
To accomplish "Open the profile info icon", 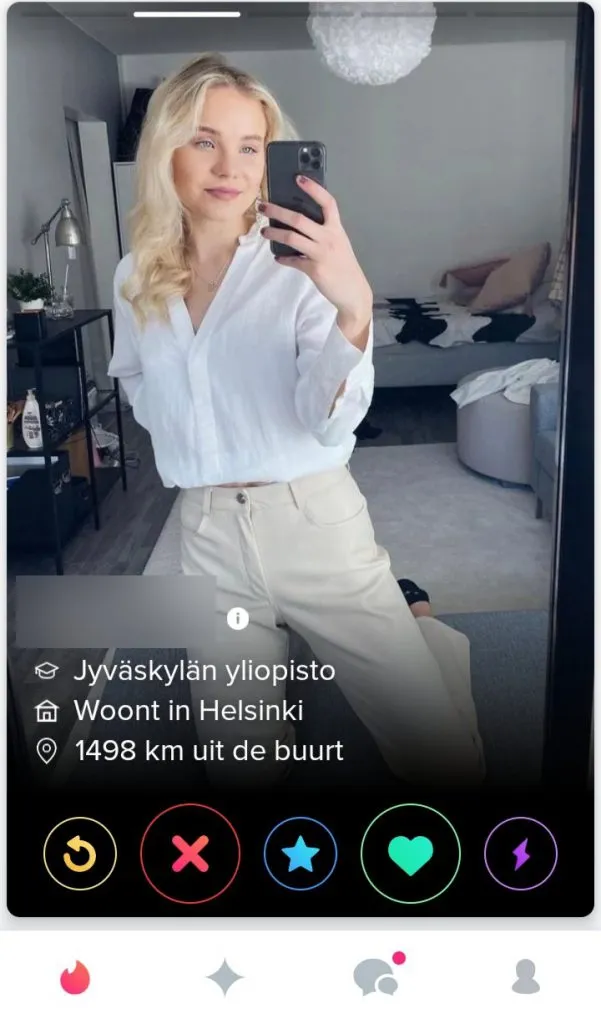I will pyautogui.click(x=237, y=619).
